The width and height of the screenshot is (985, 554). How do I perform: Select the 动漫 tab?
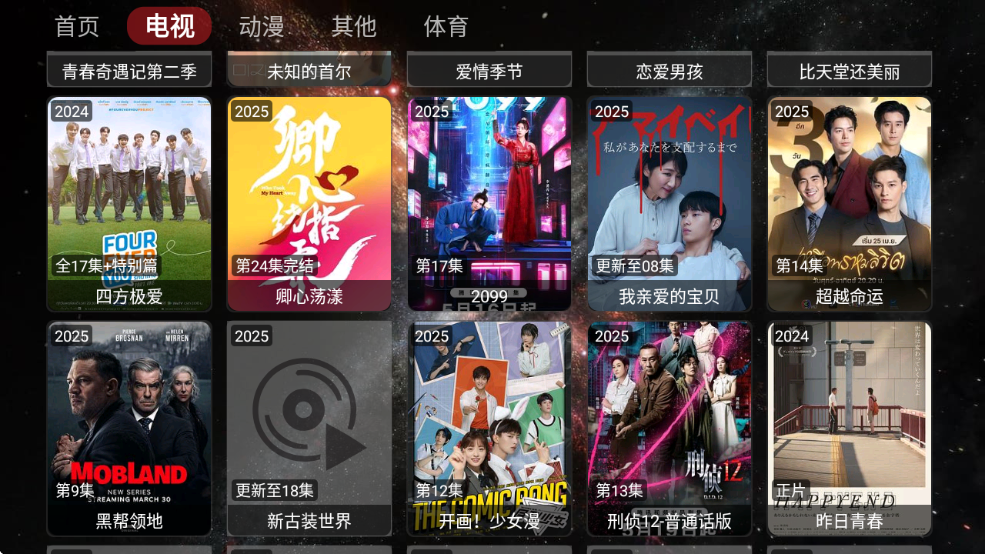262,26
